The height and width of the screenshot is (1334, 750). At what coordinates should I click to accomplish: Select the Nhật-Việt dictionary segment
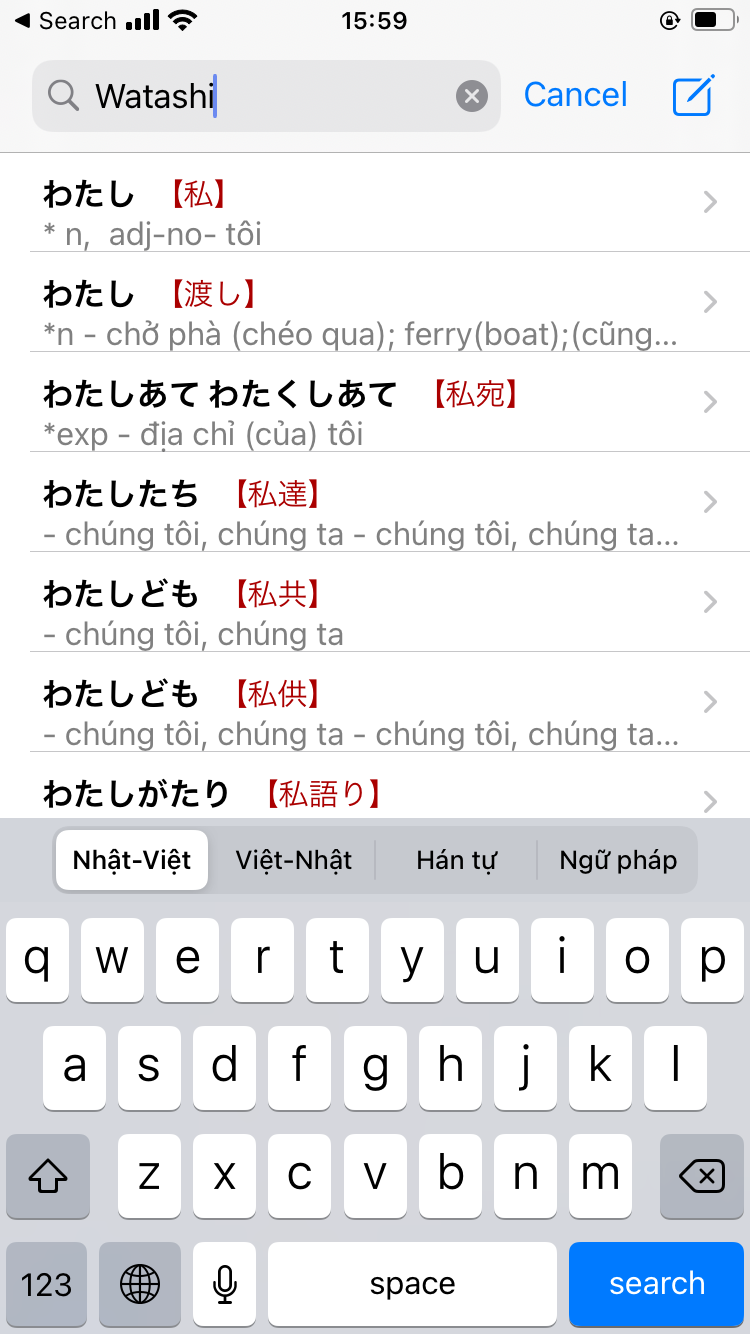(x=132, y=860)
